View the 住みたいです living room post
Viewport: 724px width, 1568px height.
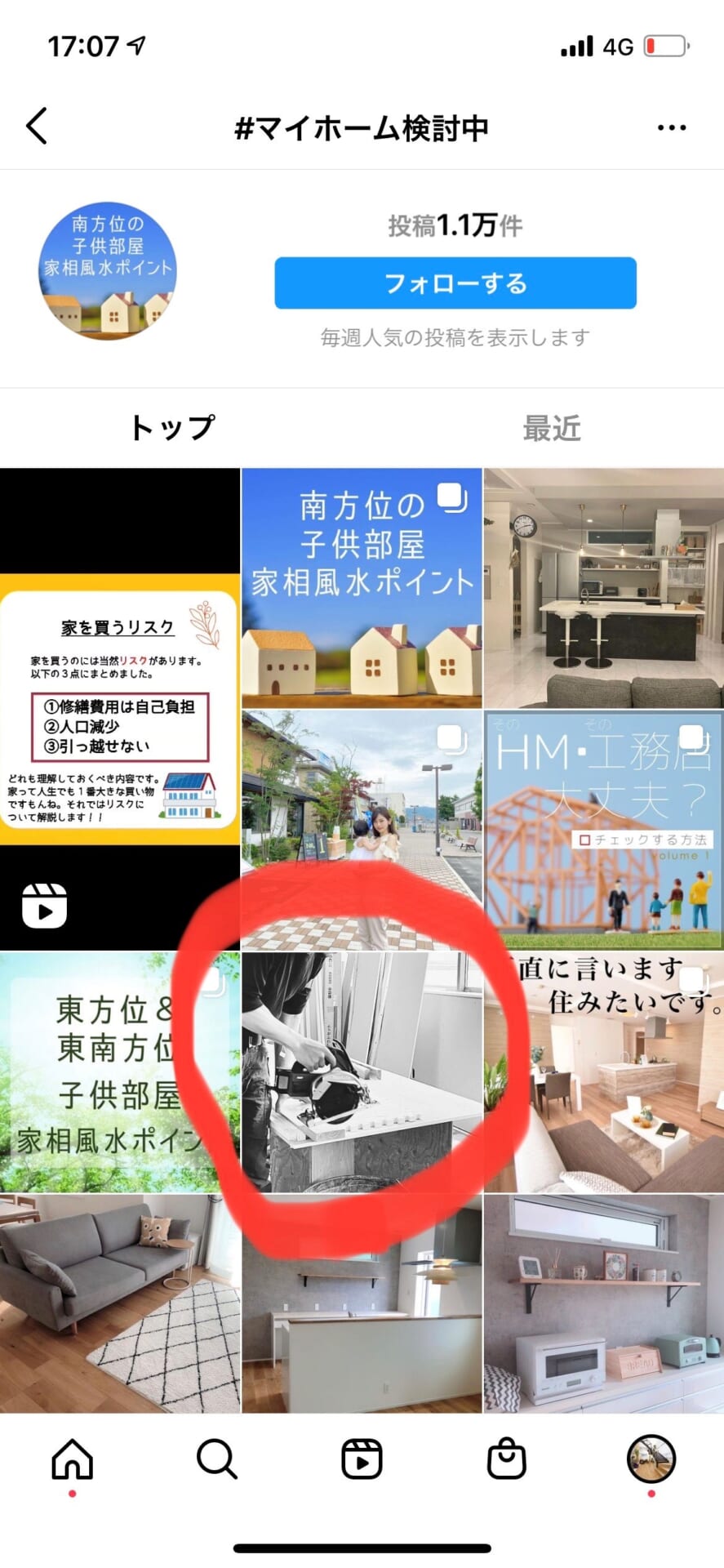click(x=604, y=1071)
